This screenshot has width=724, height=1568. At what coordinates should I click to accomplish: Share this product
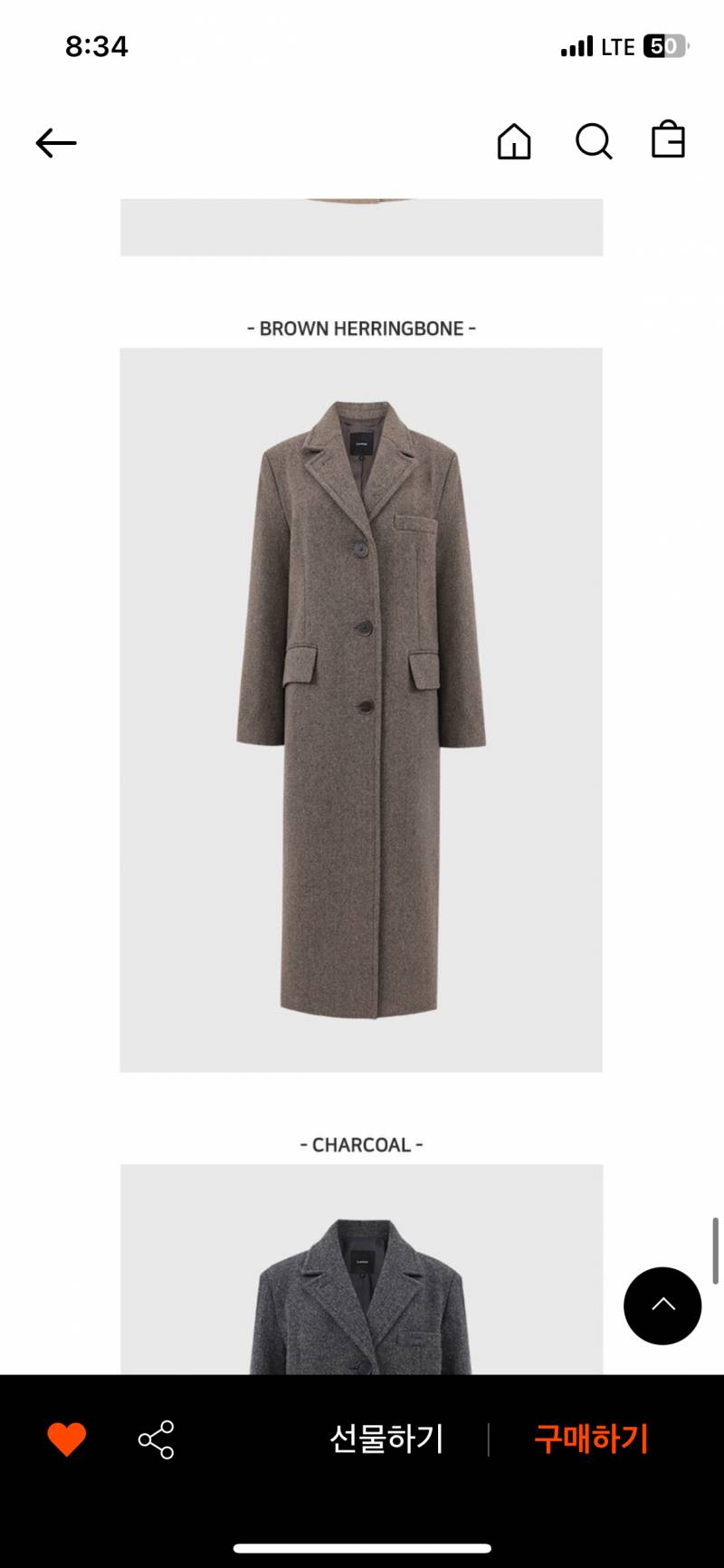pos(156,1439)
